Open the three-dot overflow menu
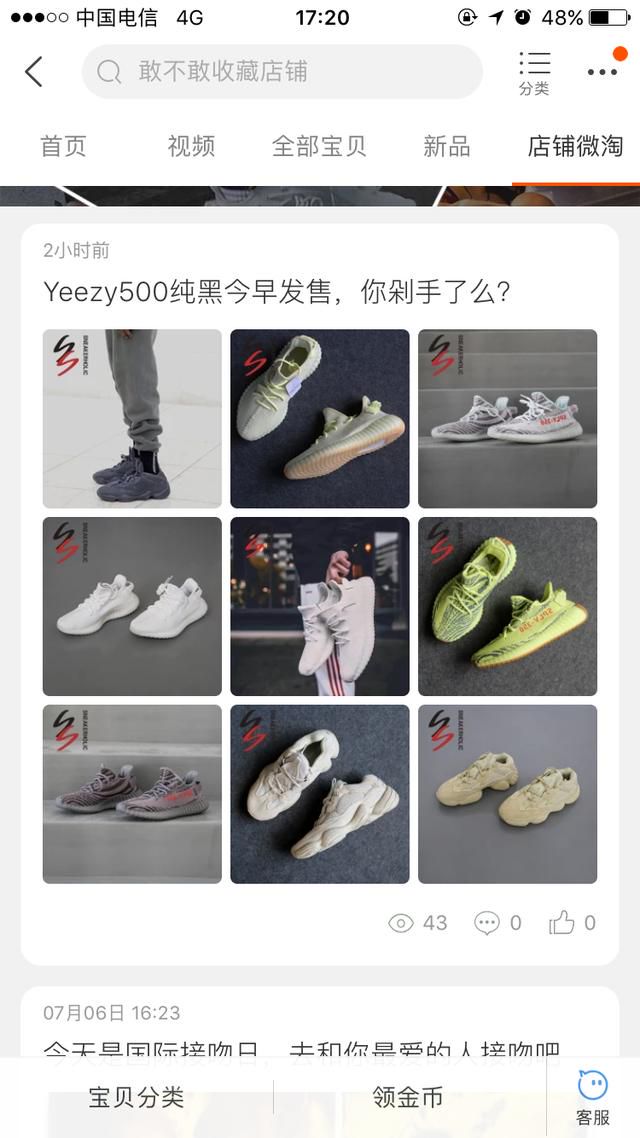 [x=602, y=71]
